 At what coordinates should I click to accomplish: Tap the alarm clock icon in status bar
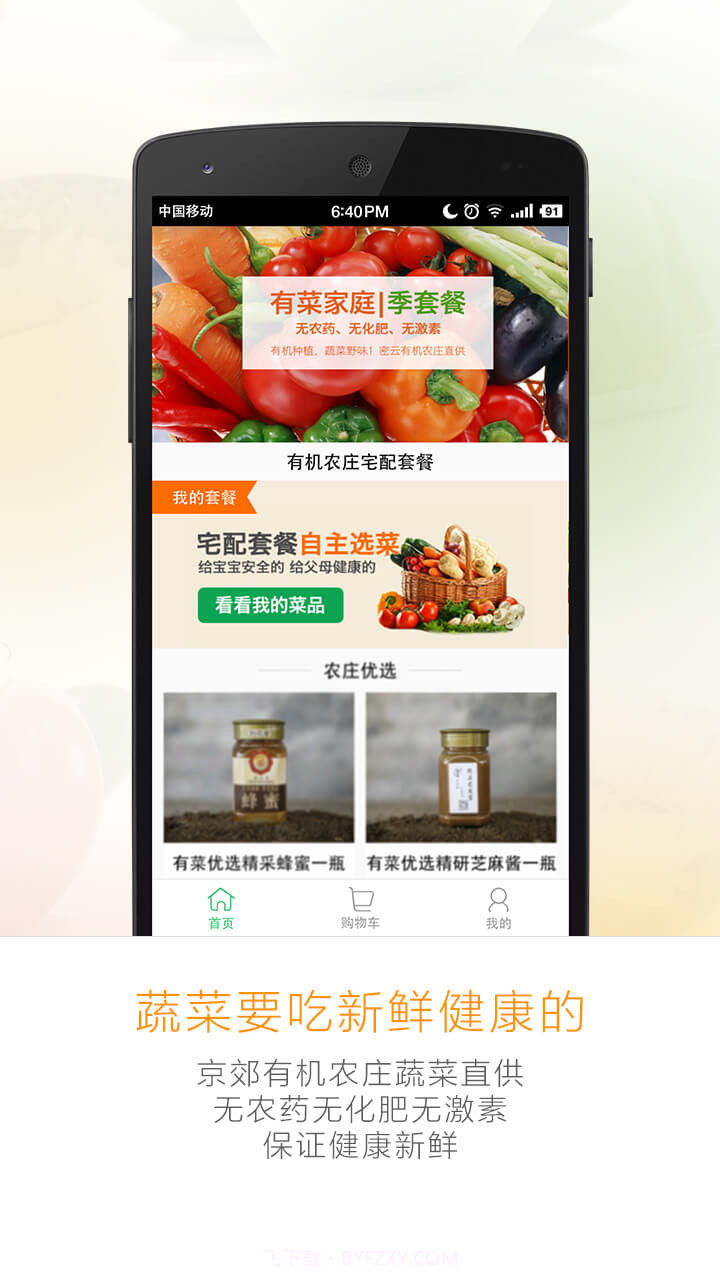[471, 210]
